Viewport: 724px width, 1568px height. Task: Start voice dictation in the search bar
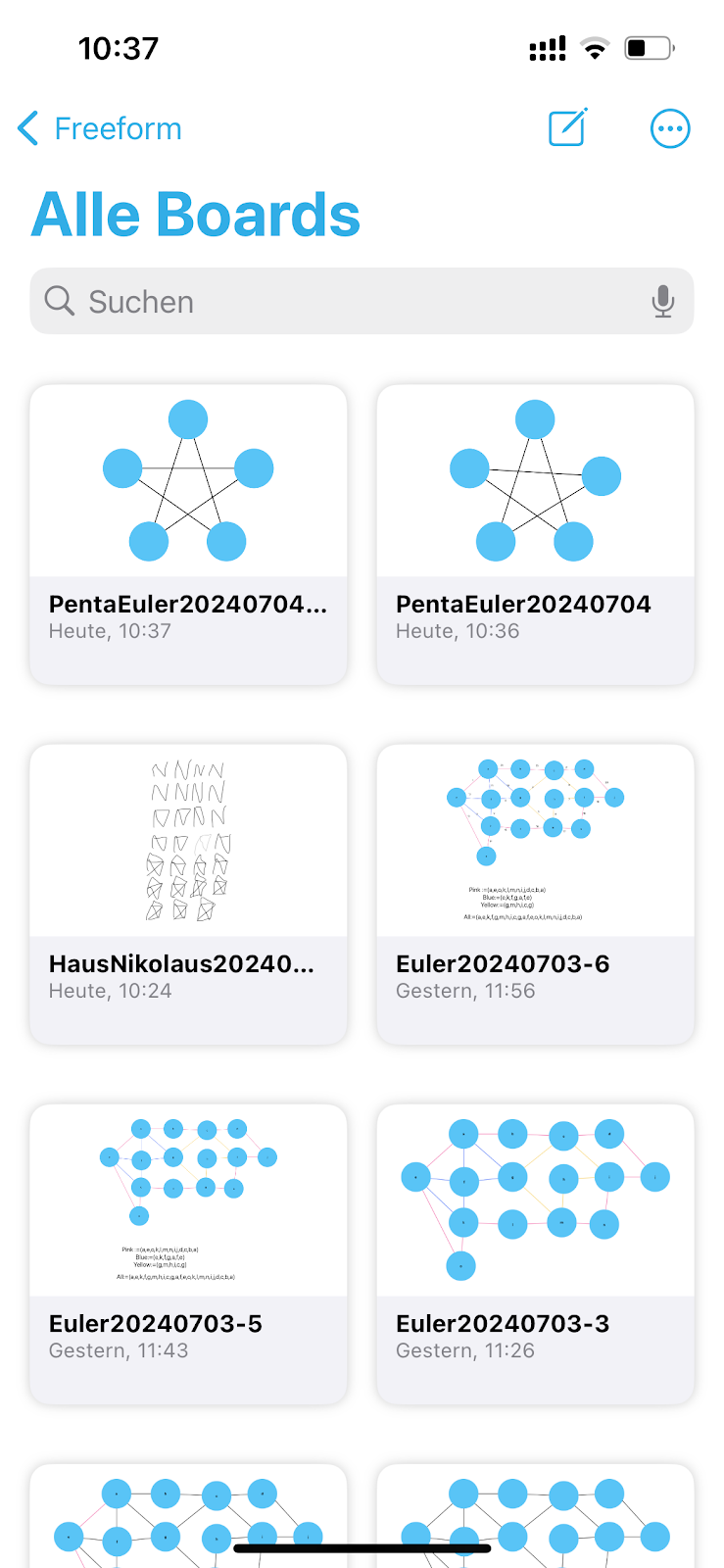point(663,302)
